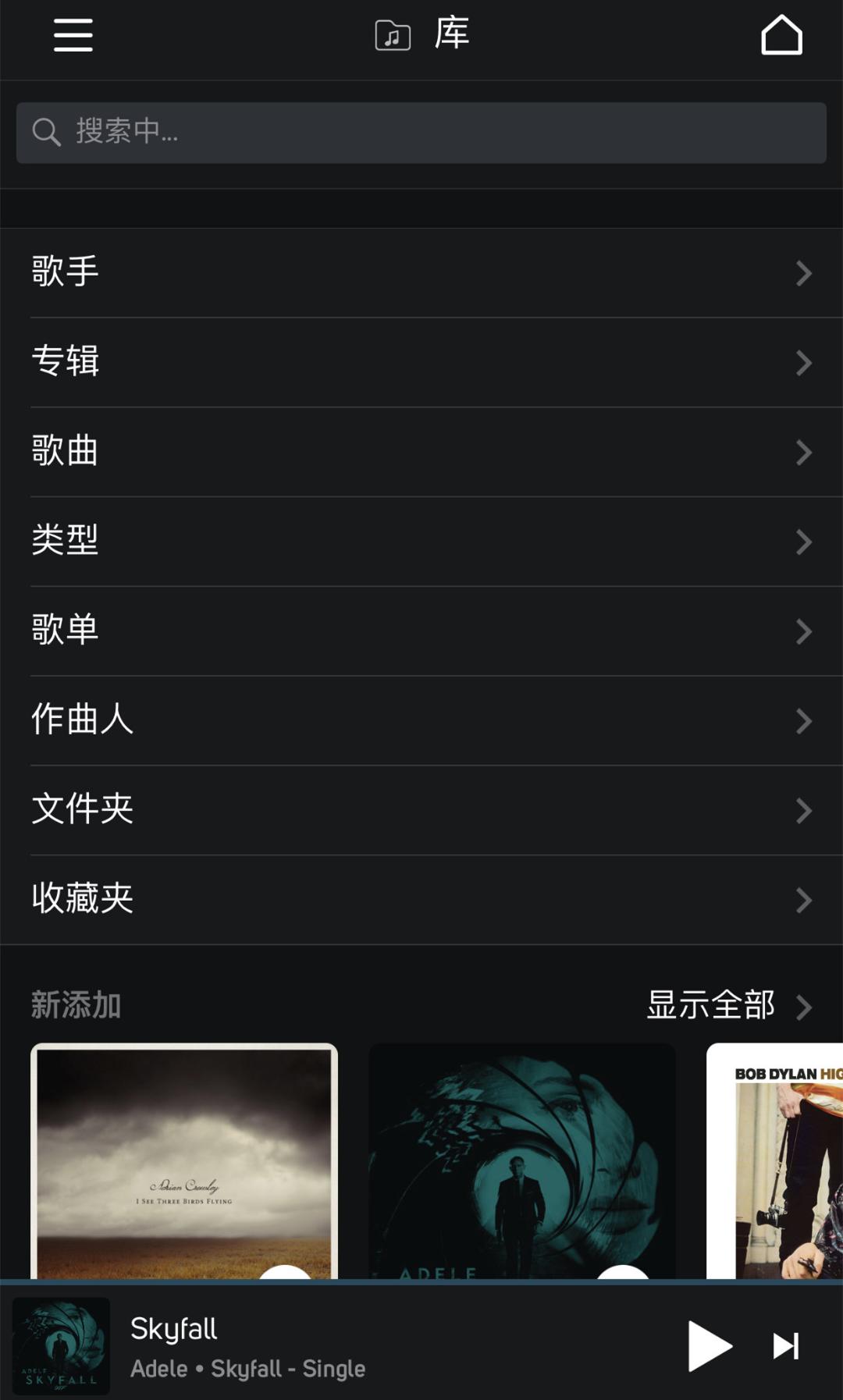The image size is (843, 1400).
Task: Expand the 专辑 albums list
Action: tap(421, 360)
